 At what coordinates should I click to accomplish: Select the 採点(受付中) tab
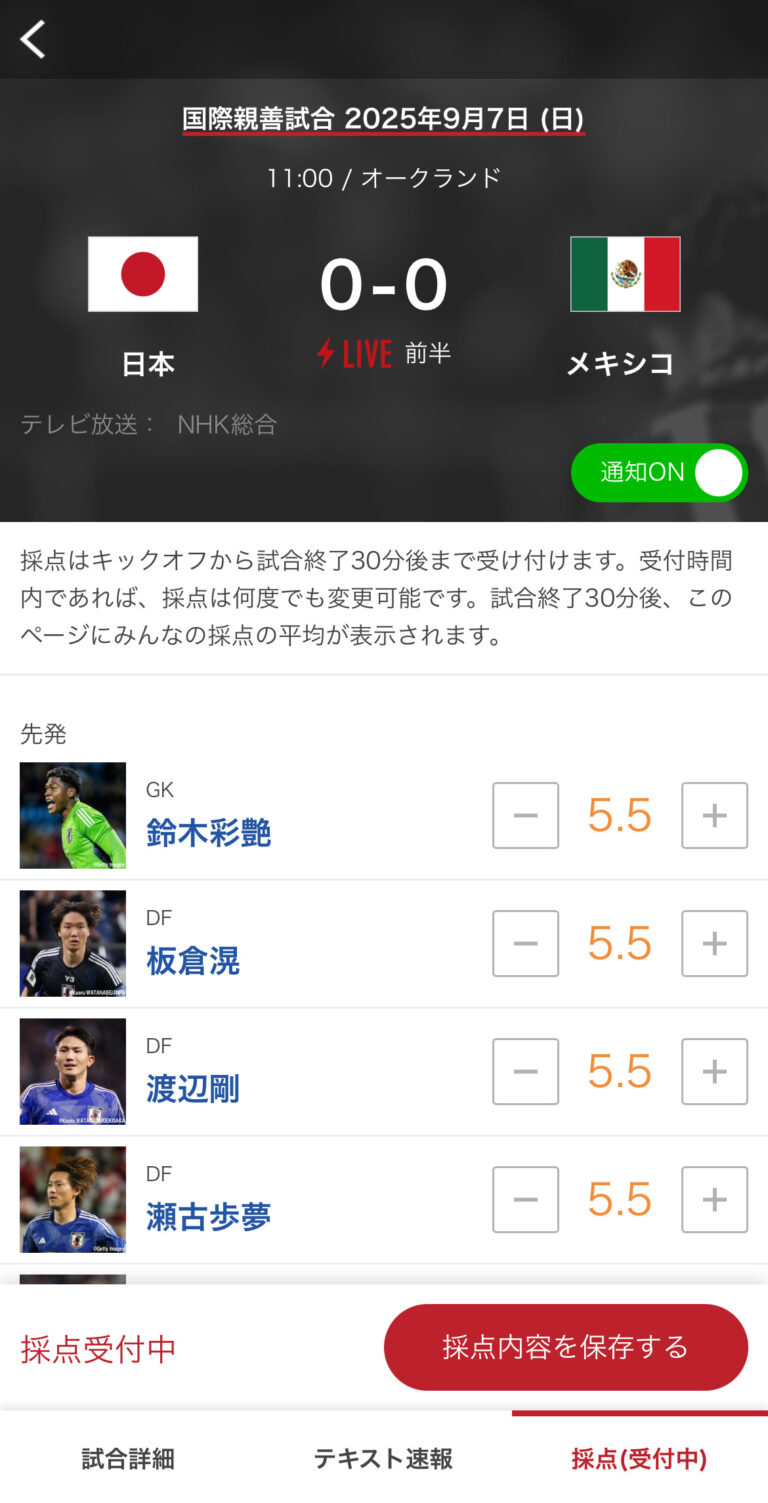(x=638, y=1460)
